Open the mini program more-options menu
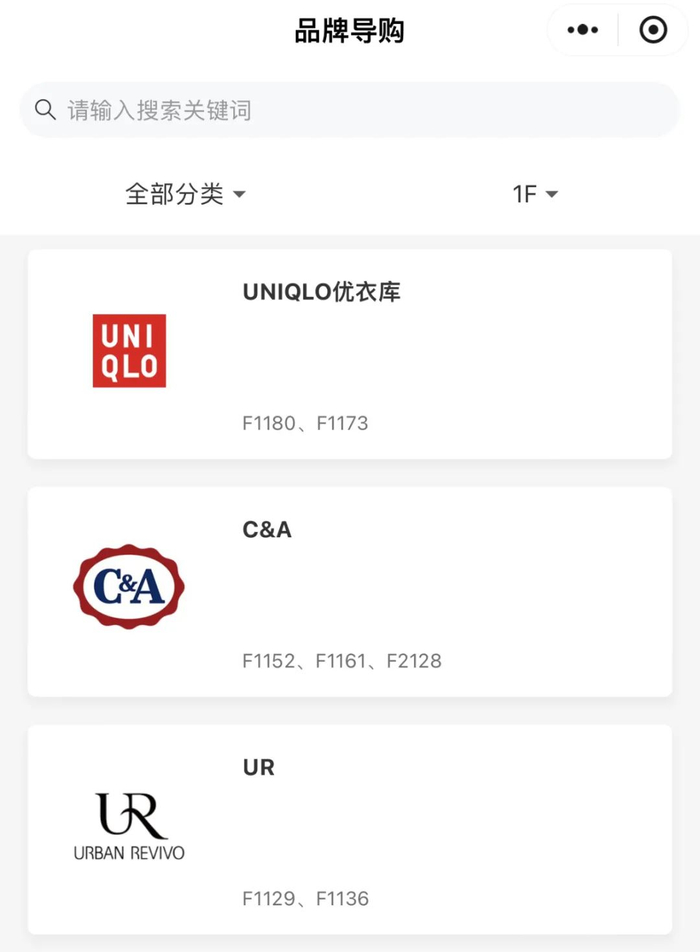Viewport: 700px width, 952px height. pos(582,31)
